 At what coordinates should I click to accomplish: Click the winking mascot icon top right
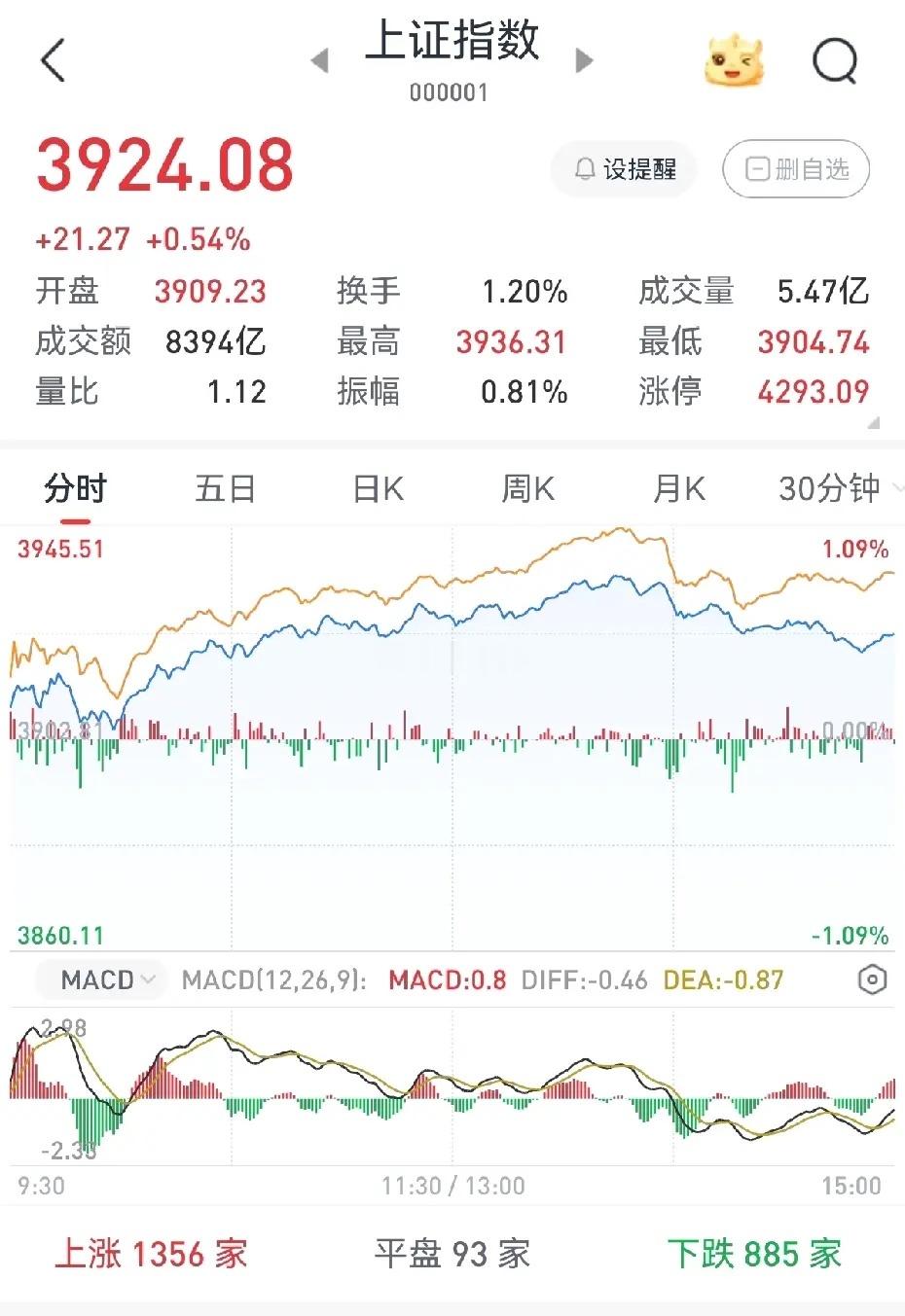point(737,60)
